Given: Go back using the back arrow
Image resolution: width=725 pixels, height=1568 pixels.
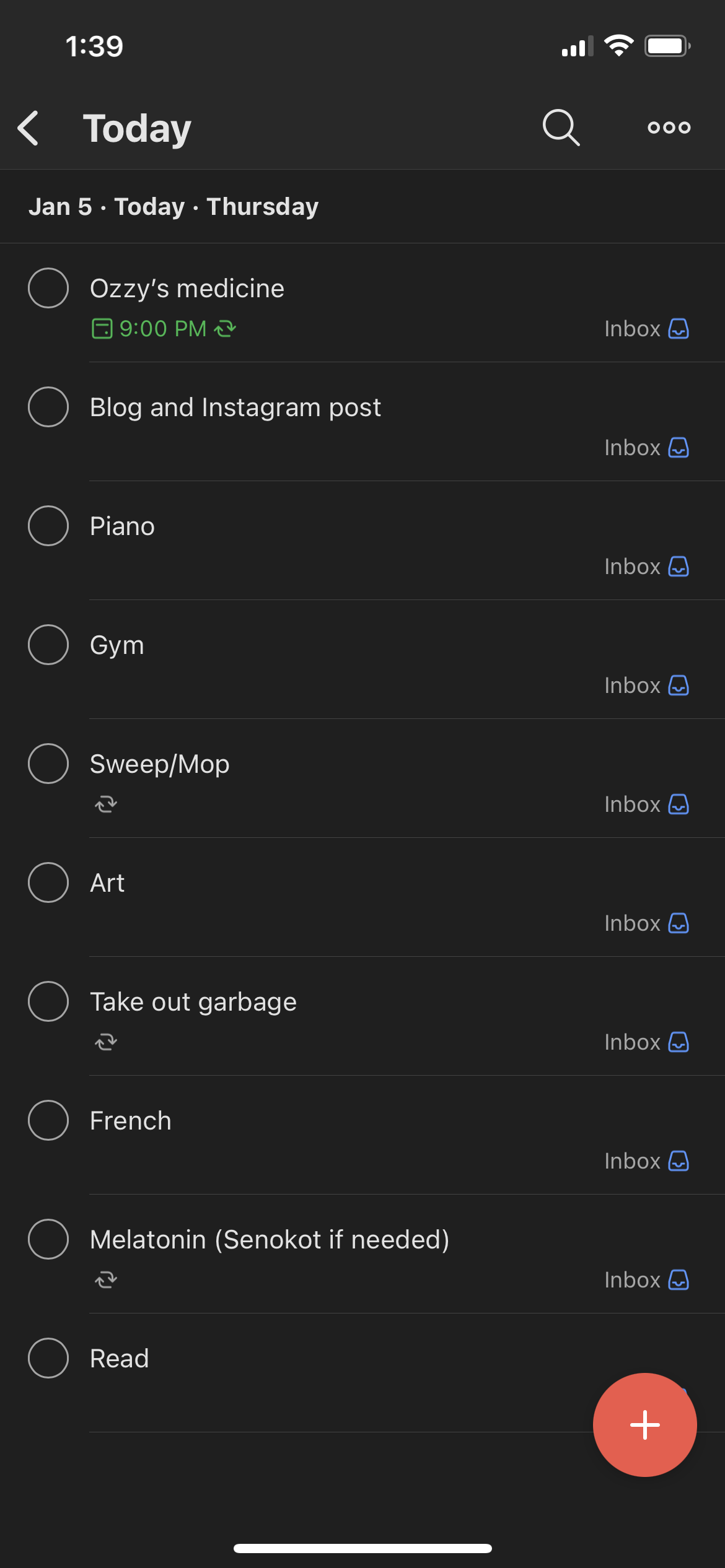Looking at the screenshot, I should [29, 128].
